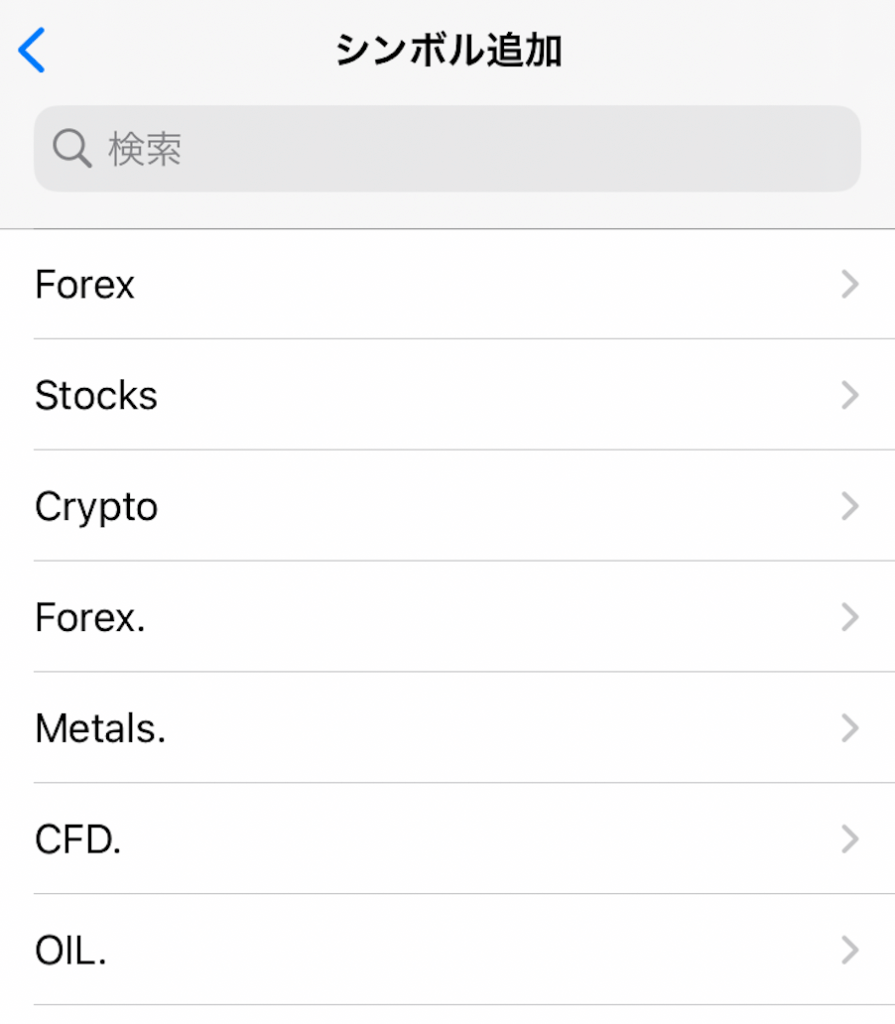Tap the シンボル追加 title bar

click(x=447, y=49)
